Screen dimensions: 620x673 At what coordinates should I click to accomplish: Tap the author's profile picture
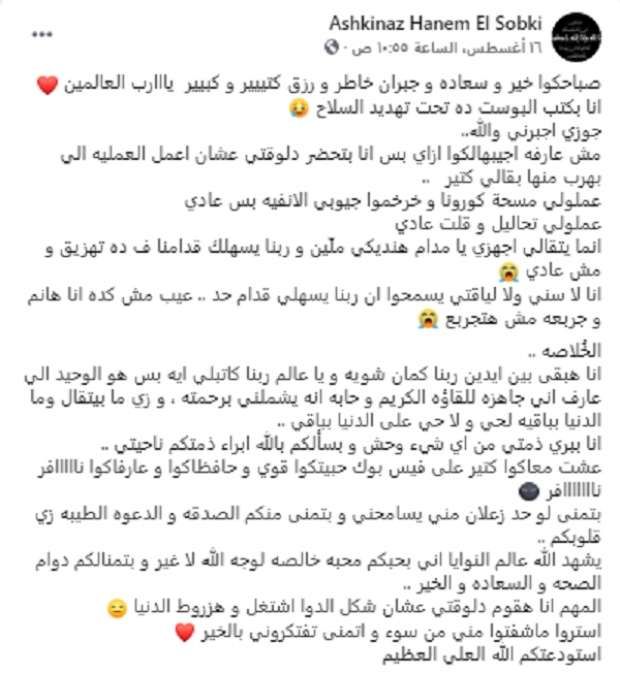coord(583,34)
